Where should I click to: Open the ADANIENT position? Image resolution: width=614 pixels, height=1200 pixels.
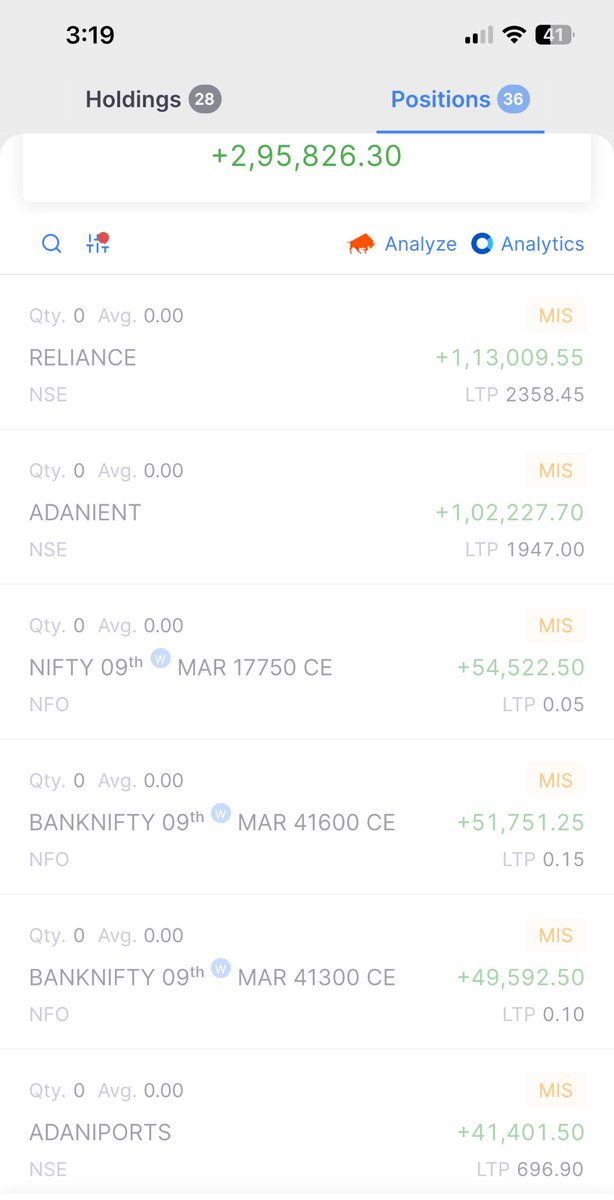click(x=307, y=508)
